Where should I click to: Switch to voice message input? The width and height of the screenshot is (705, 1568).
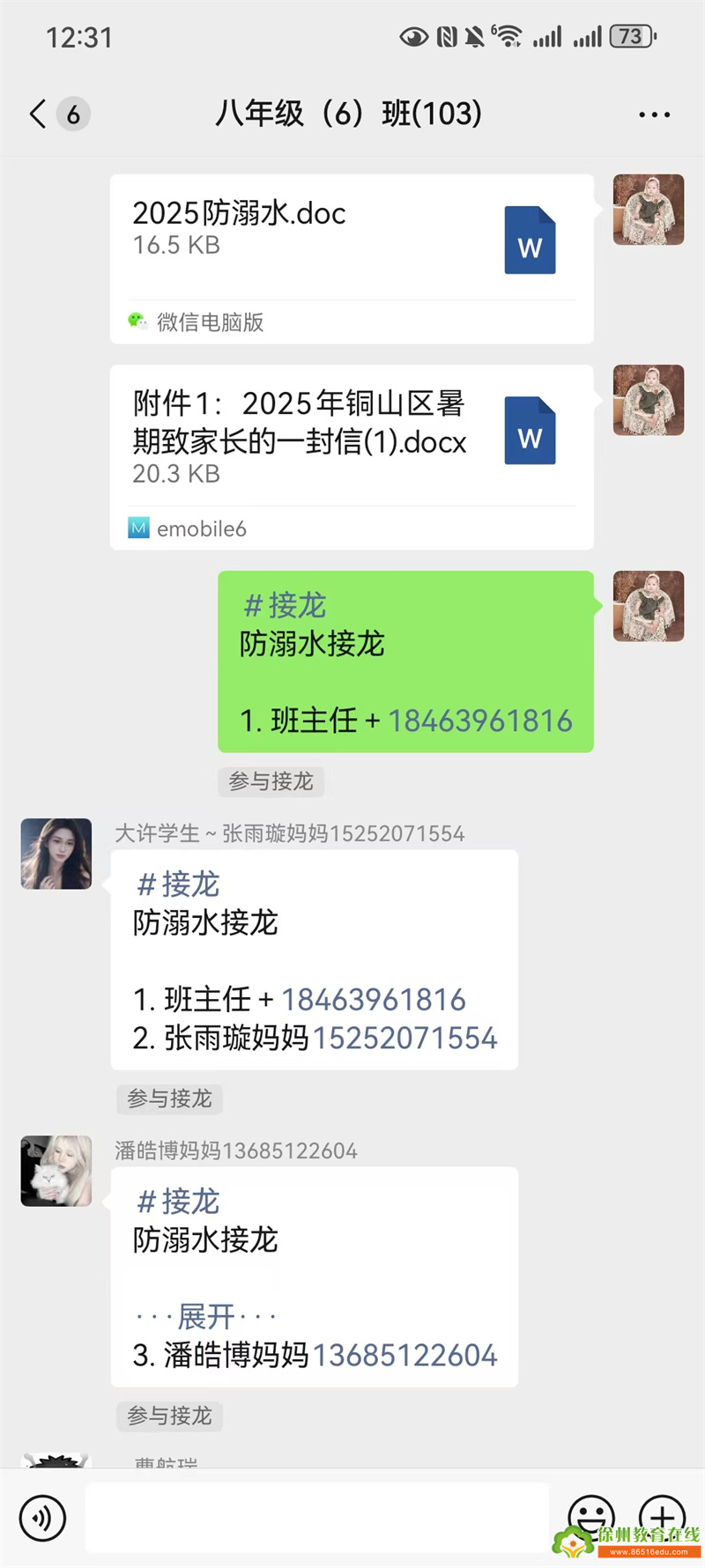coord(42,1518)
